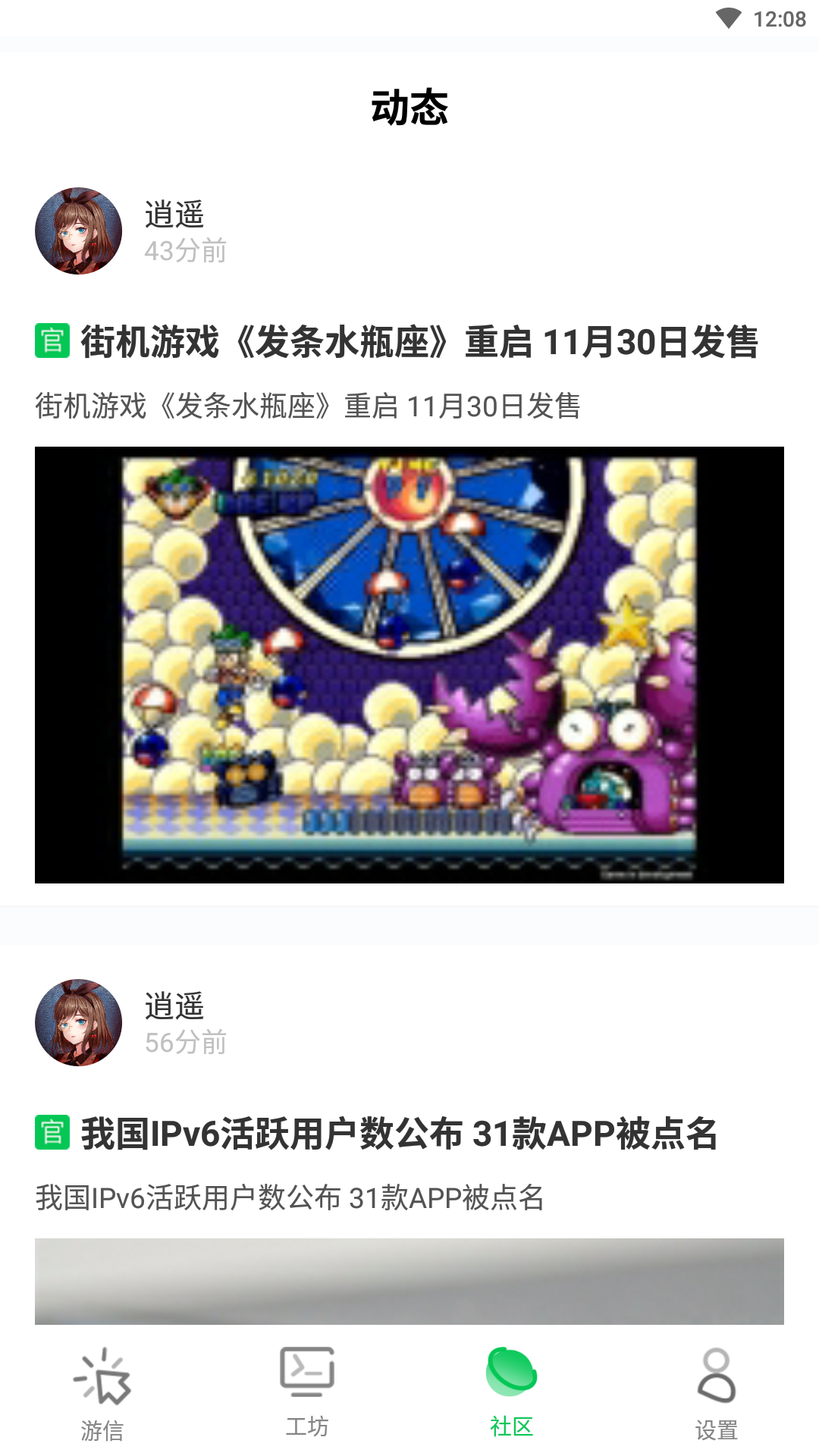Open post 我国IPv6活跃用户数公布 31款APP被点名
Viewport: 819px width, 1456px height.
pyautogui.click(x=399, y=1134)
